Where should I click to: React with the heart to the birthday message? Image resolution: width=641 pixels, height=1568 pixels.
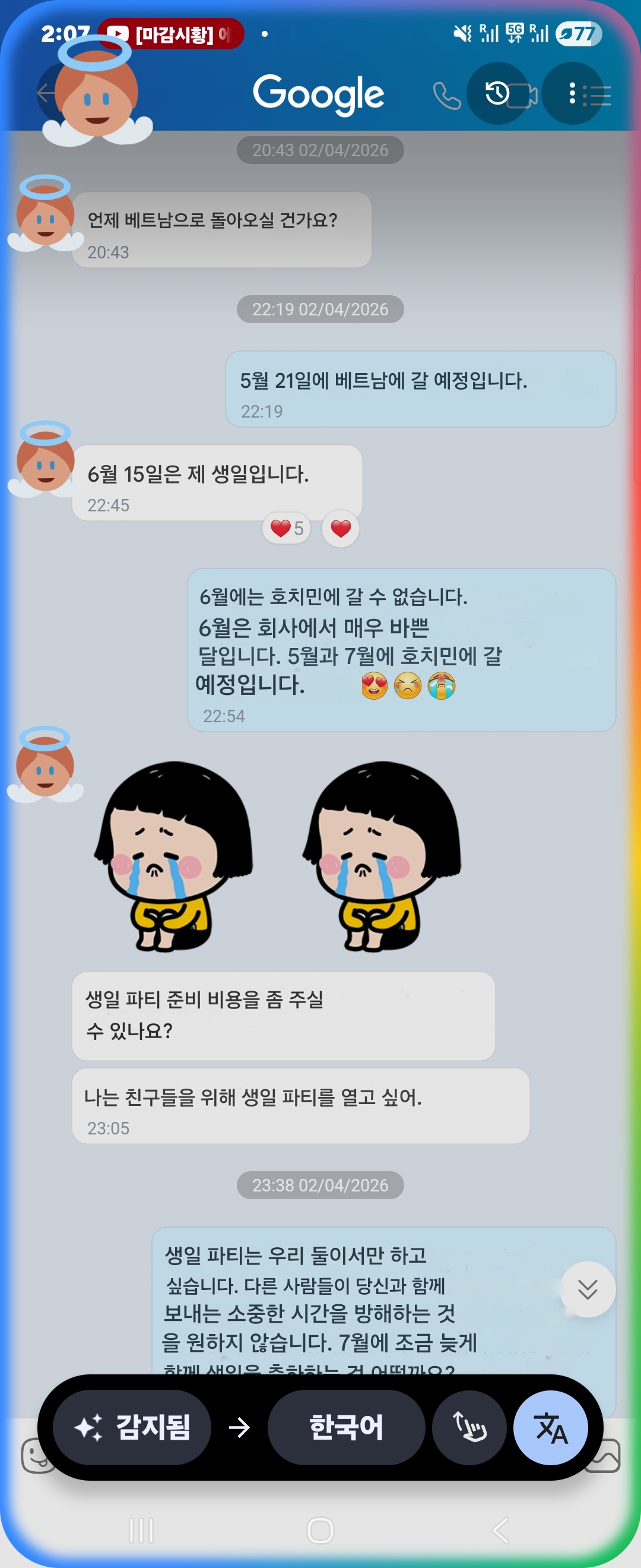341,529
